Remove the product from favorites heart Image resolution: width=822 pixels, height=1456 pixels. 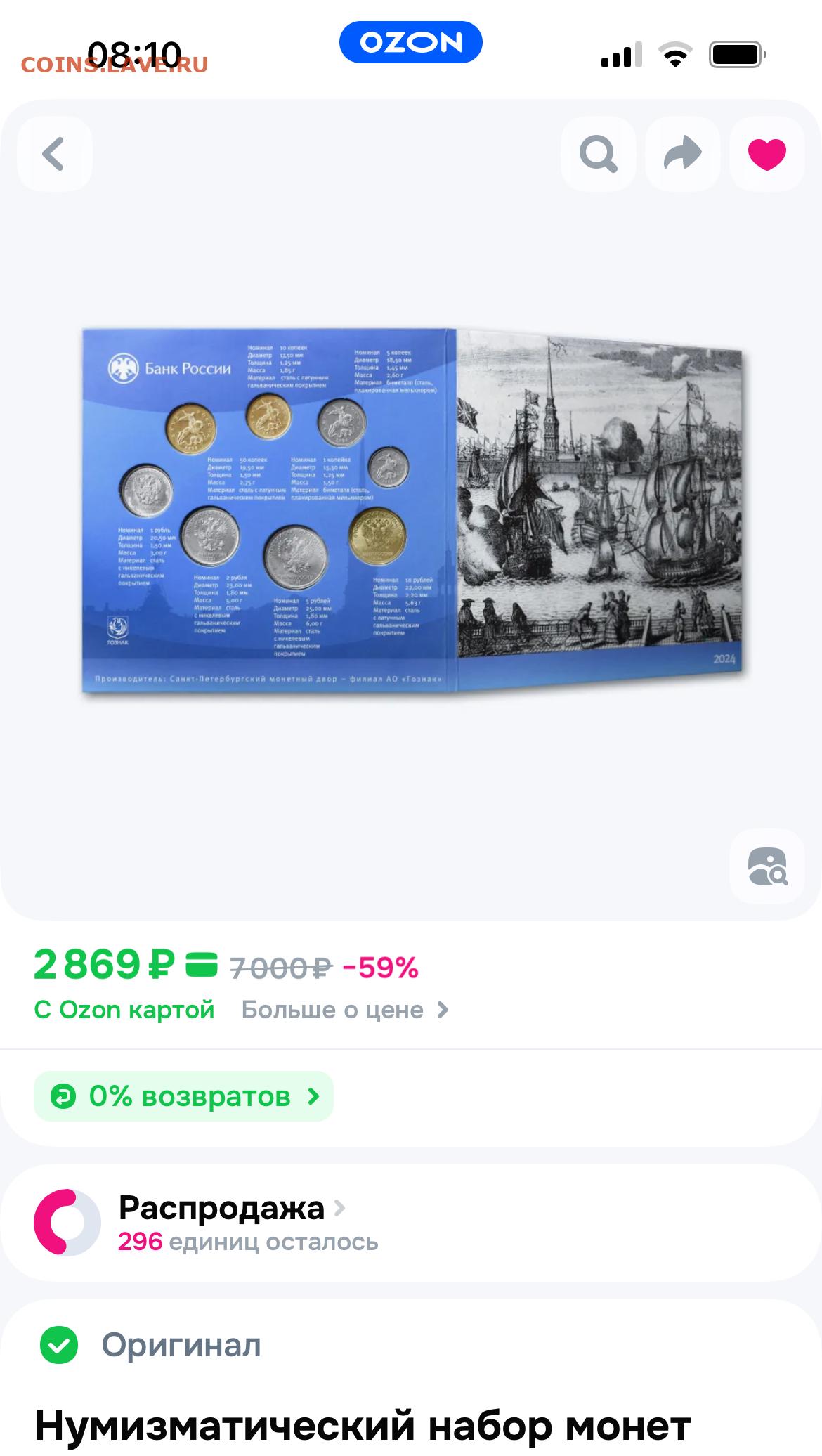click(766, 154)
